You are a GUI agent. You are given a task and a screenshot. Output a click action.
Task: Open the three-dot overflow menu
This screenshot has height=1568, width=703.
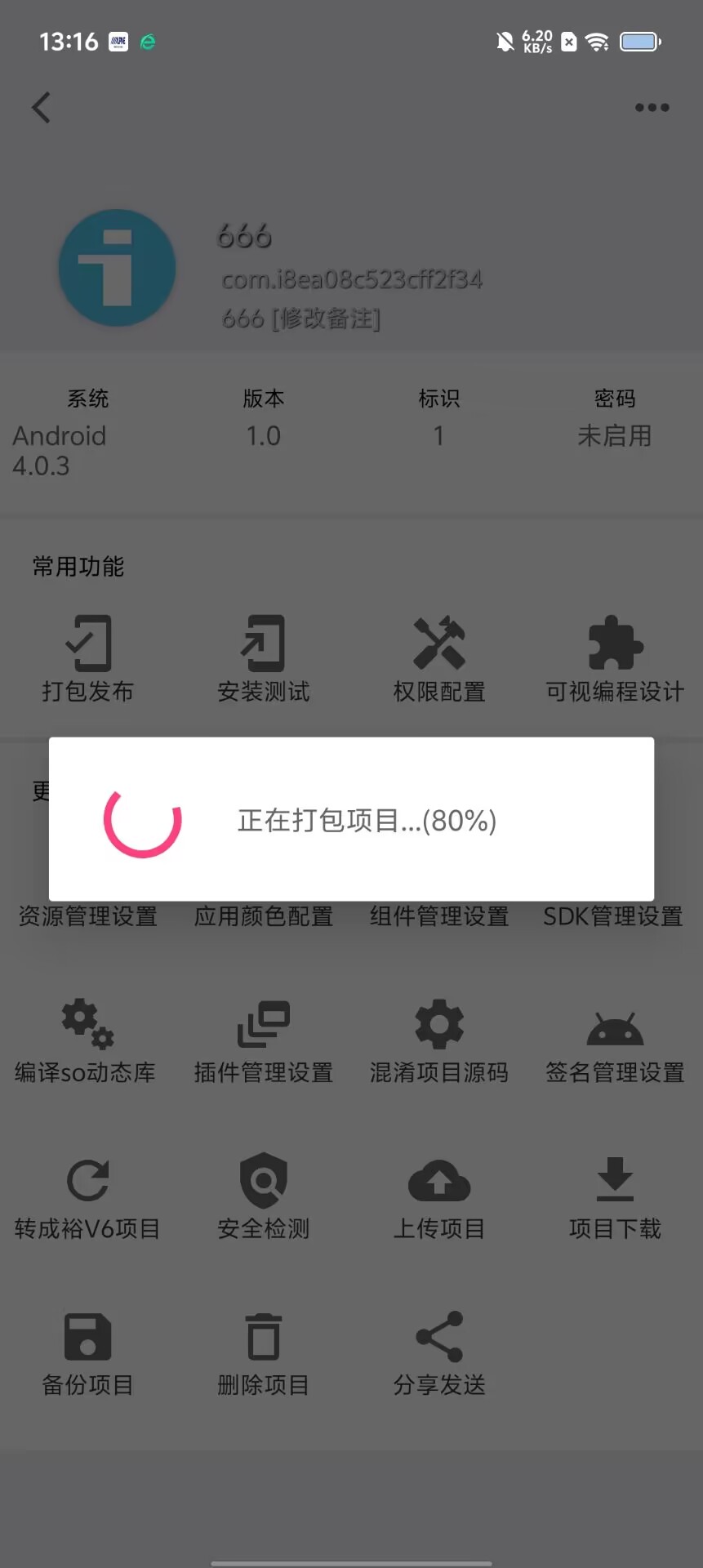point(652,108)
